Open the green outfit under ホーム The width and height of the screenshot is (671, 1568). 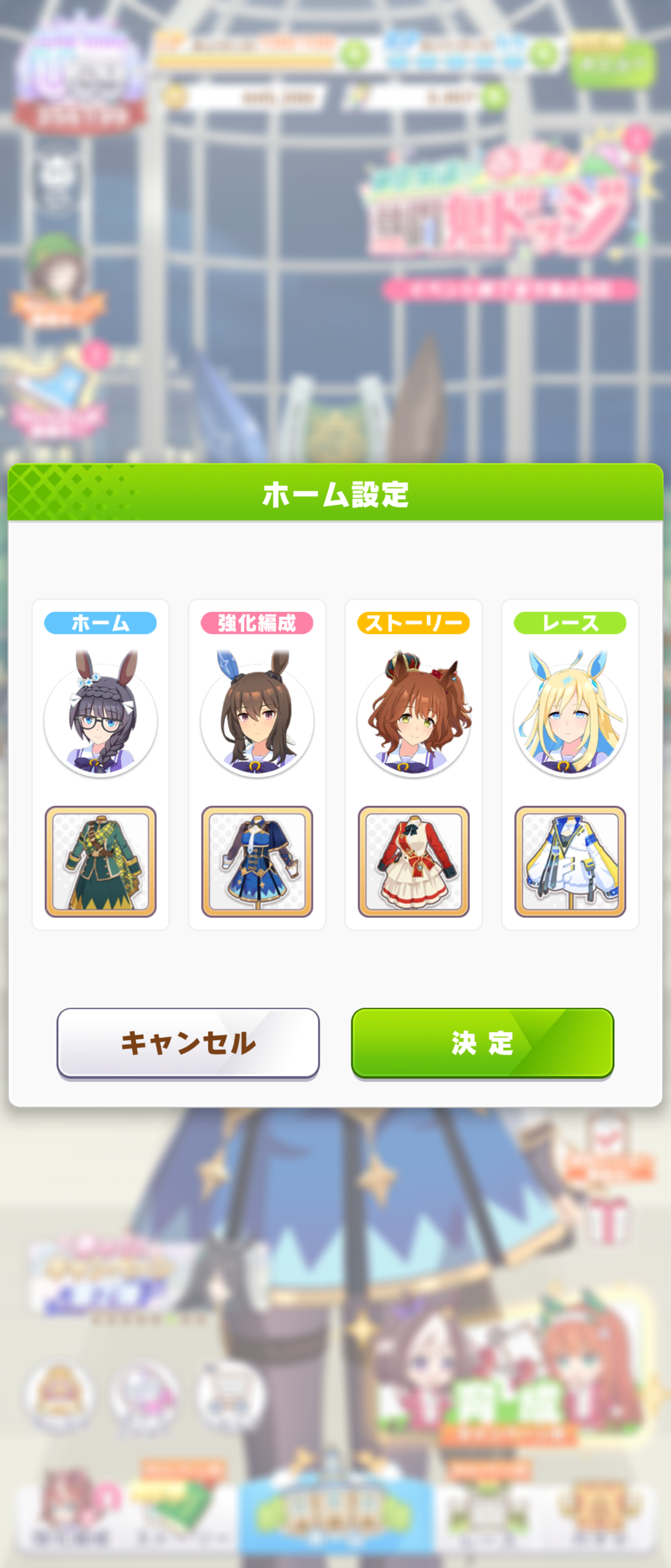coord(100,861)
